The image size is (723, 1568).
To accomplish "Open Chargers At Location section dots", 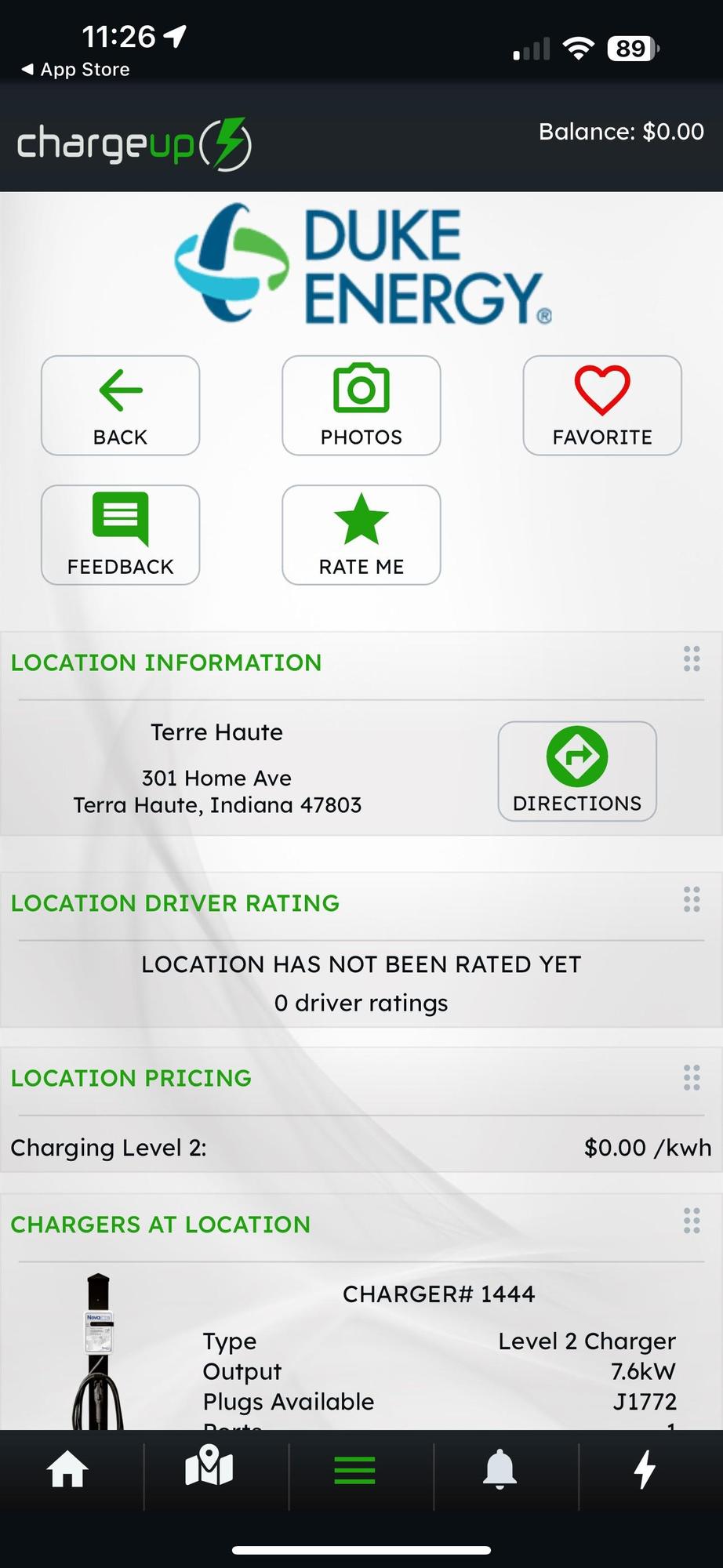I will click(x=692, y=1221).
